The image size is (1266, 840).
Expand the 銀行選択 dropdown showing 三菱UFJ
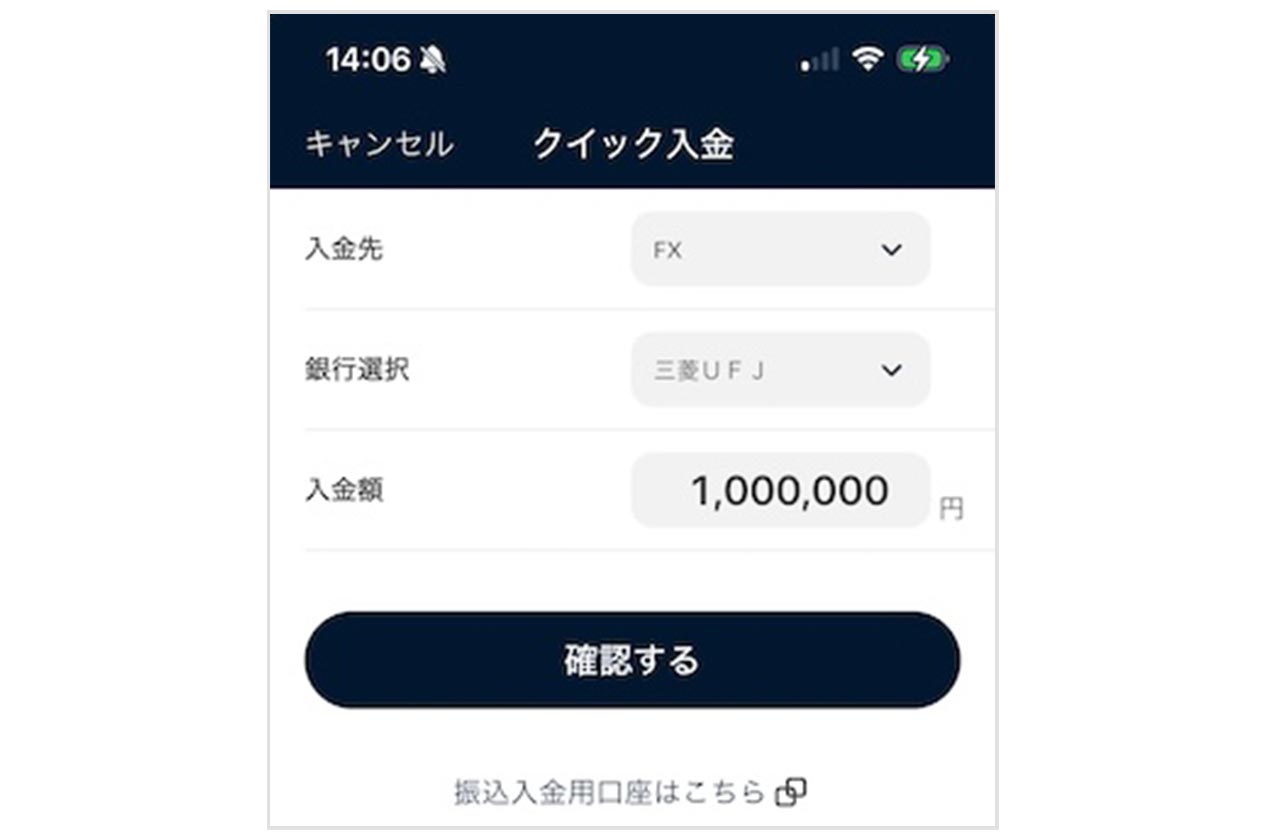click(780, 370)
